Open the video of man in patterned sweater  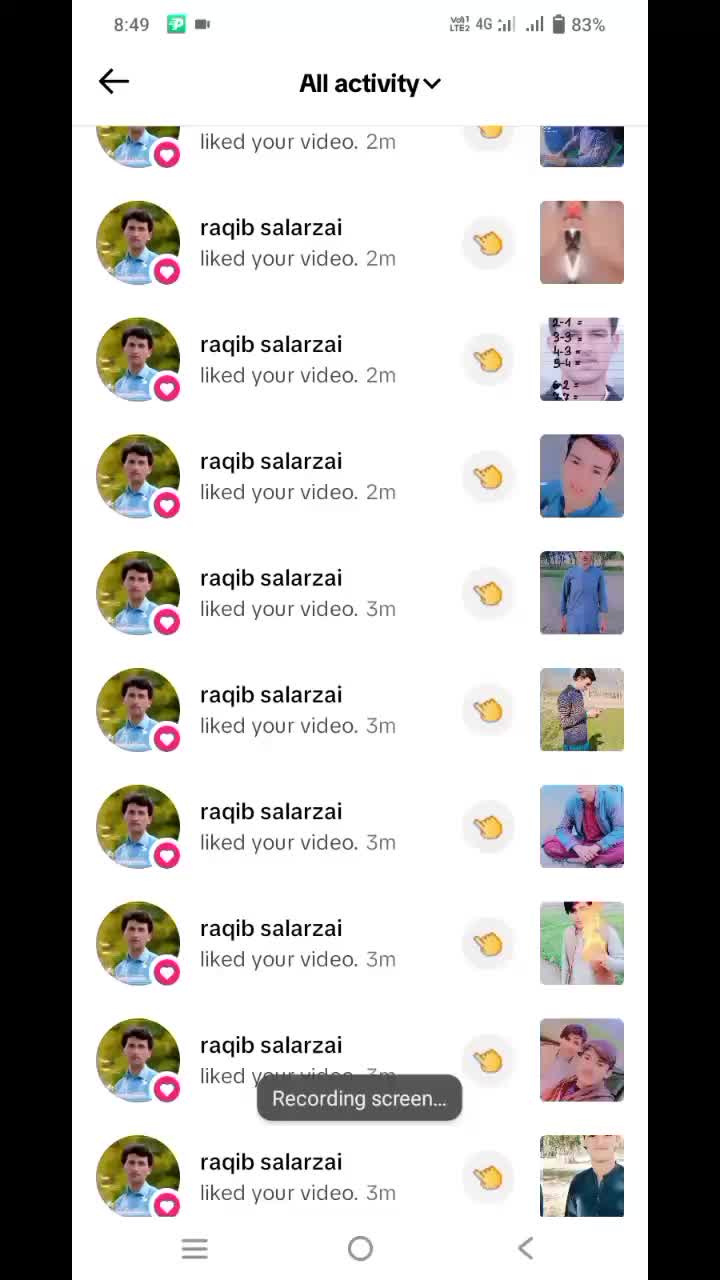[581, 710]
